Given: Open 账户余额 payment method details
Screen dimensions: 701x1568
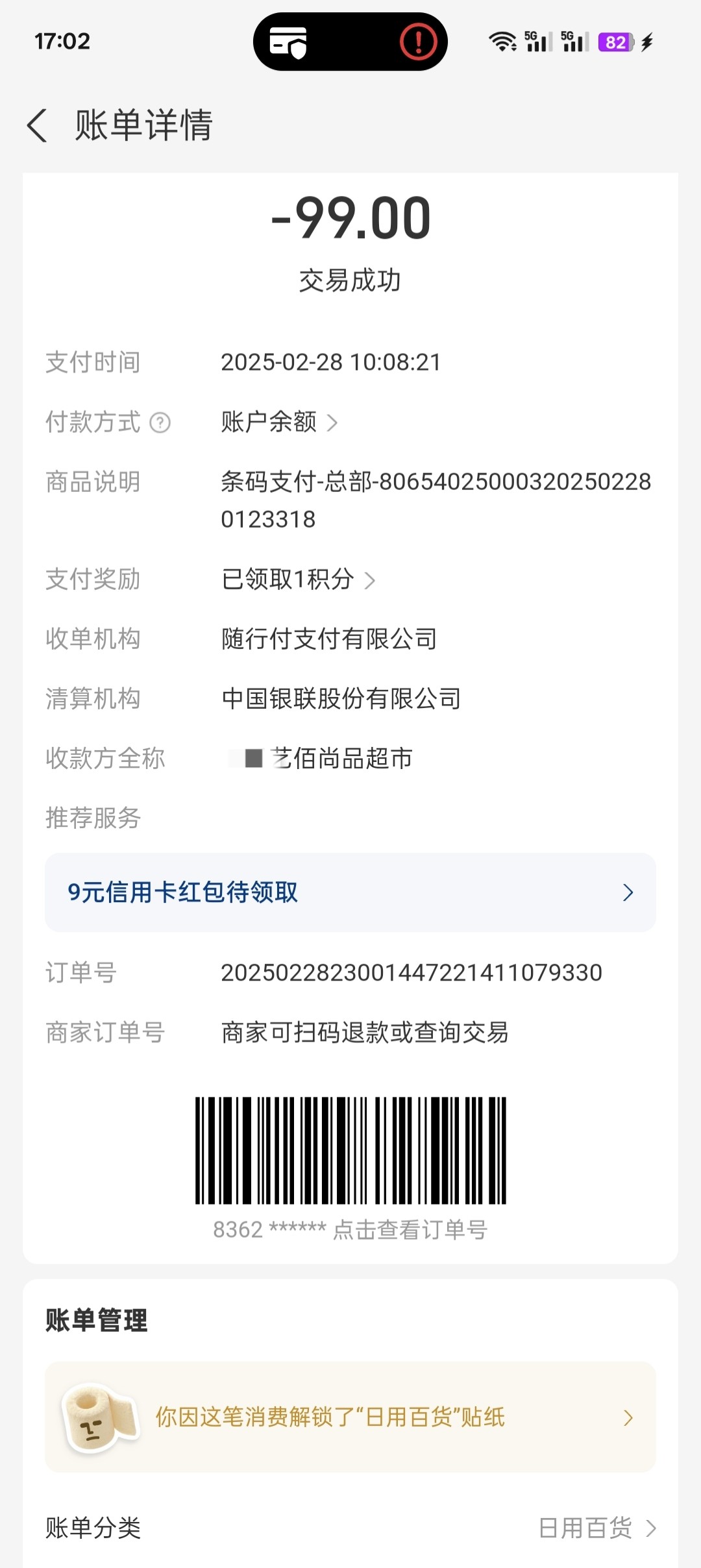Looking at the screenshot, I should [x=279, y=422].
